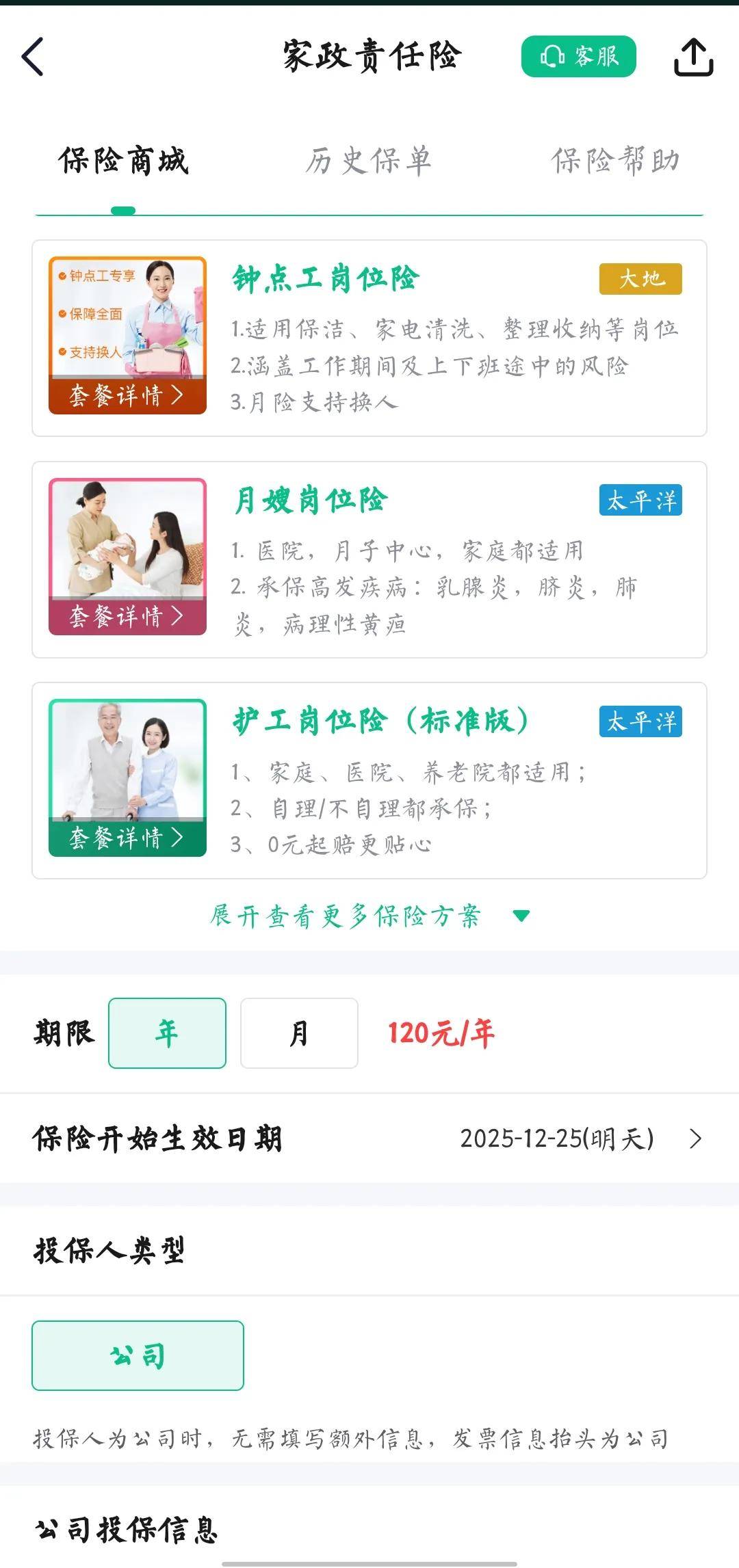
Task: Choose 年 as the insurance term
Action: [x=167, y=1033]
